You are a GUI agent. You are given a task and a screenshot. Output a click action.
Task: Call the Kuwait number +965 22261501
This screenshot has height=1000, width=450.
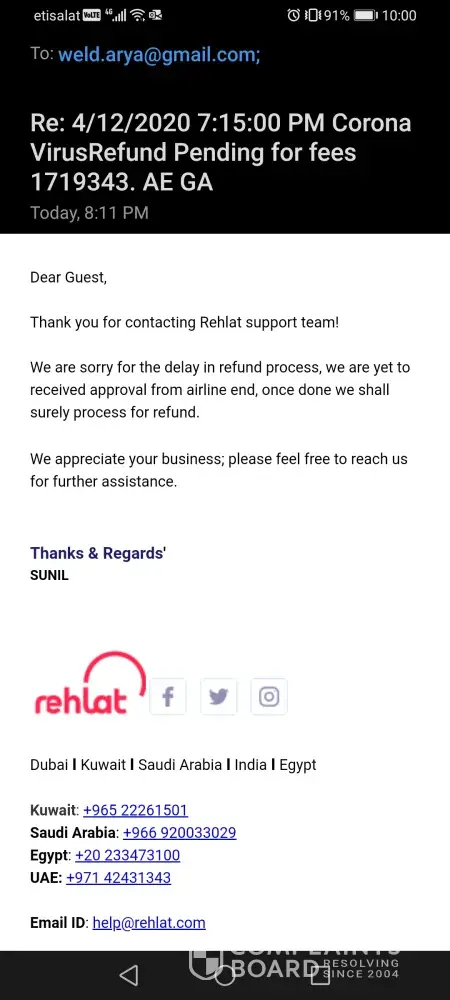pos(135,811)
